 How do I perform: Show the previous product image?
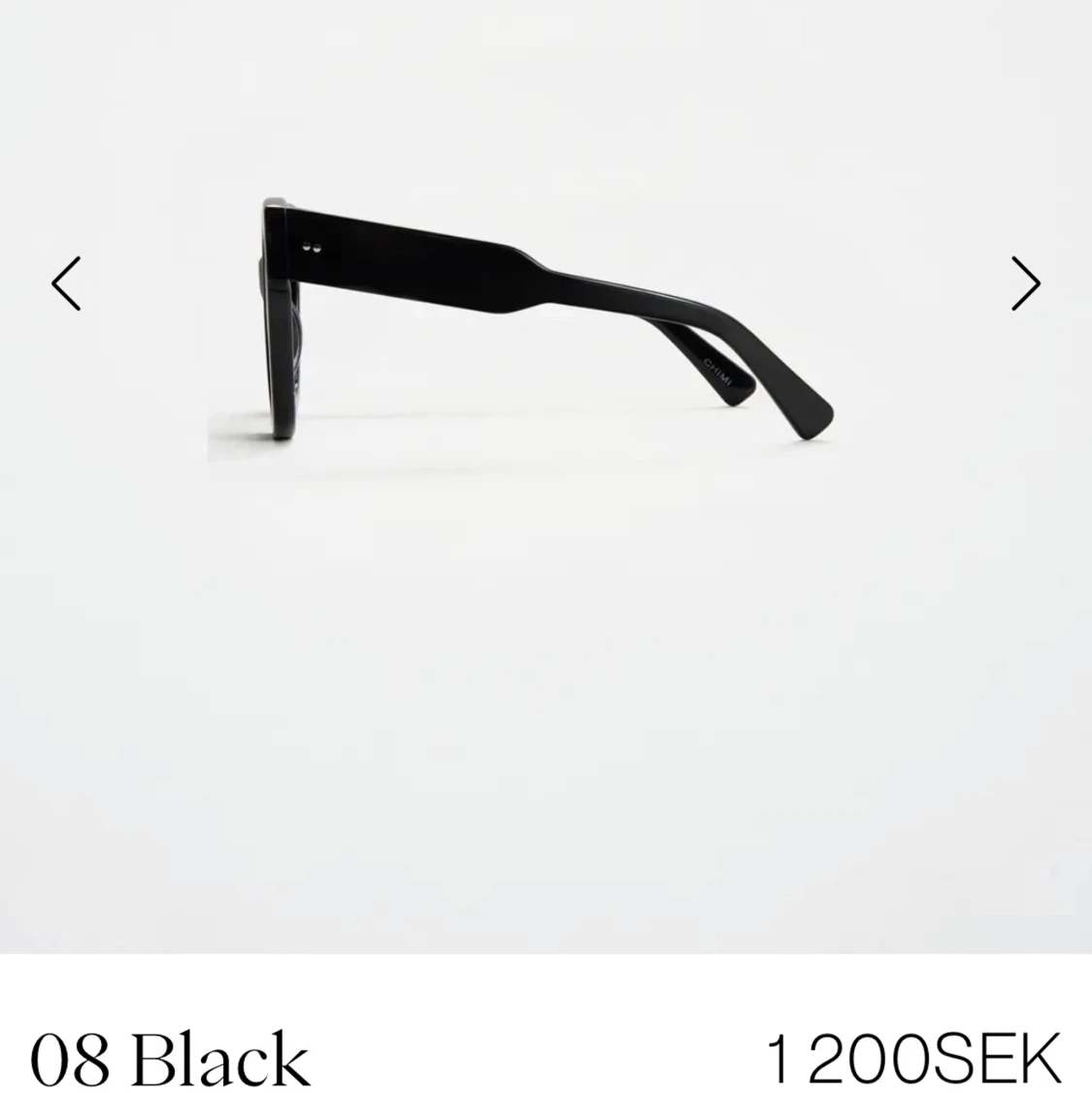tap(66, 283)
